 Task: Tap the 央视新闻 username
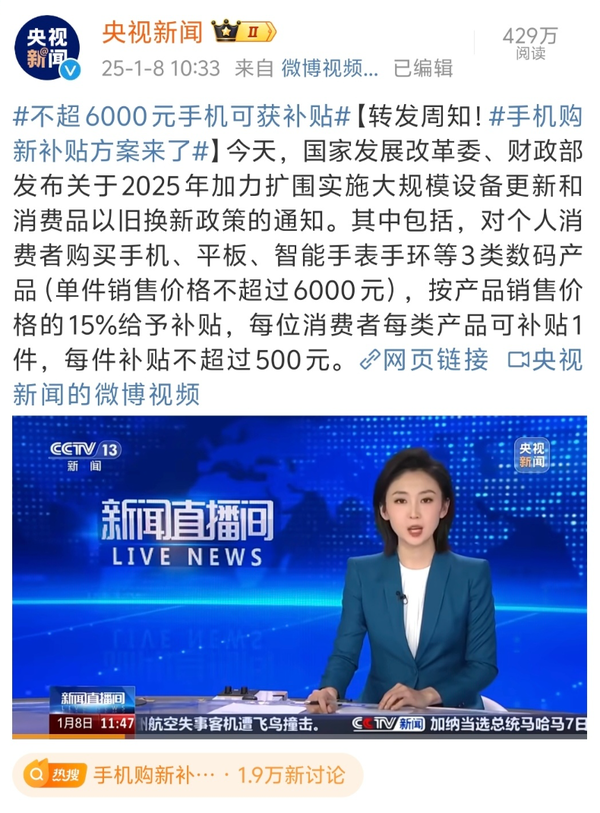pos(151,32)
